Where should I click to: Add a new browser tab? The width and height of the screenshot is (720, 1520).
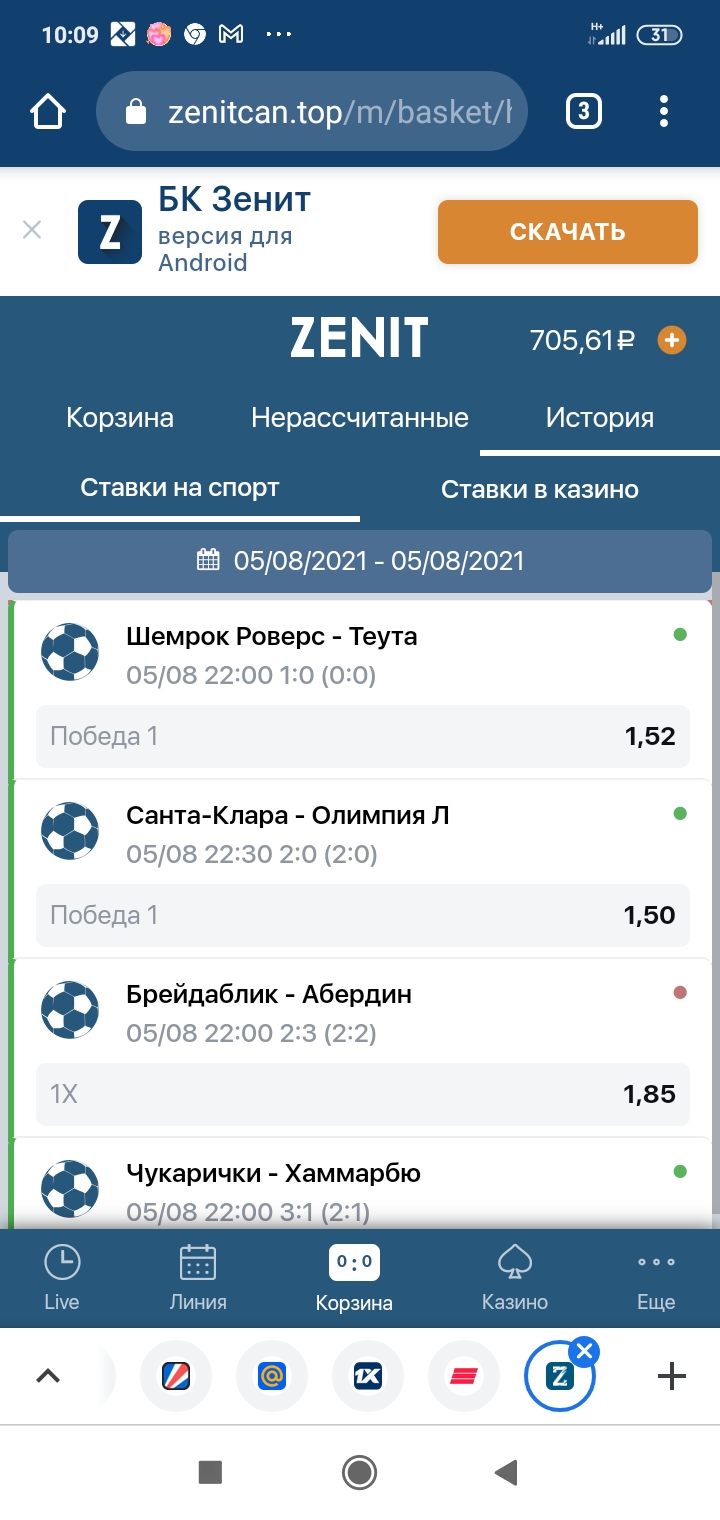pyautogui.click(x=671, y=1377)
